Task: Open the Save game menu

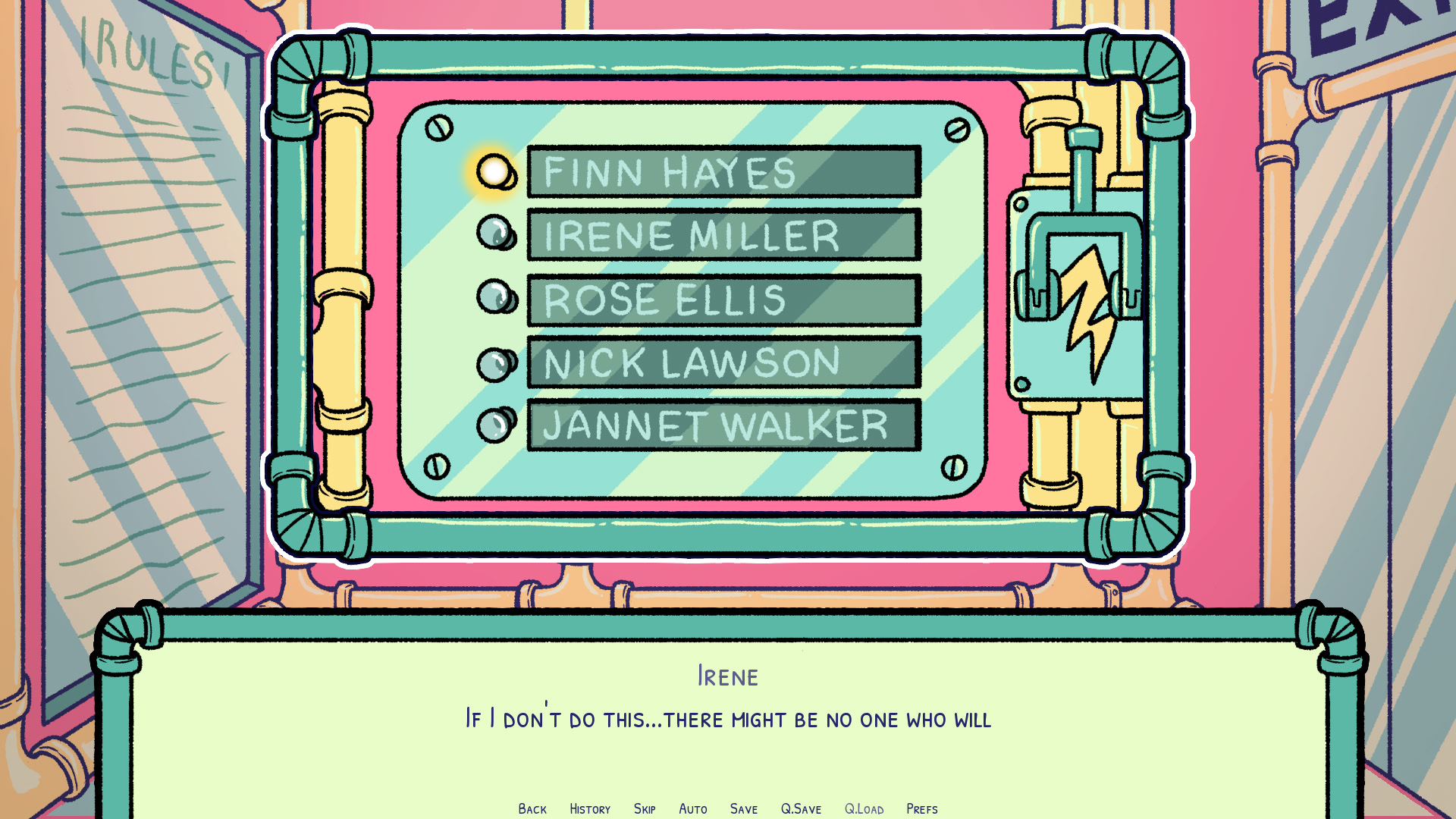Action: point(744,808)
